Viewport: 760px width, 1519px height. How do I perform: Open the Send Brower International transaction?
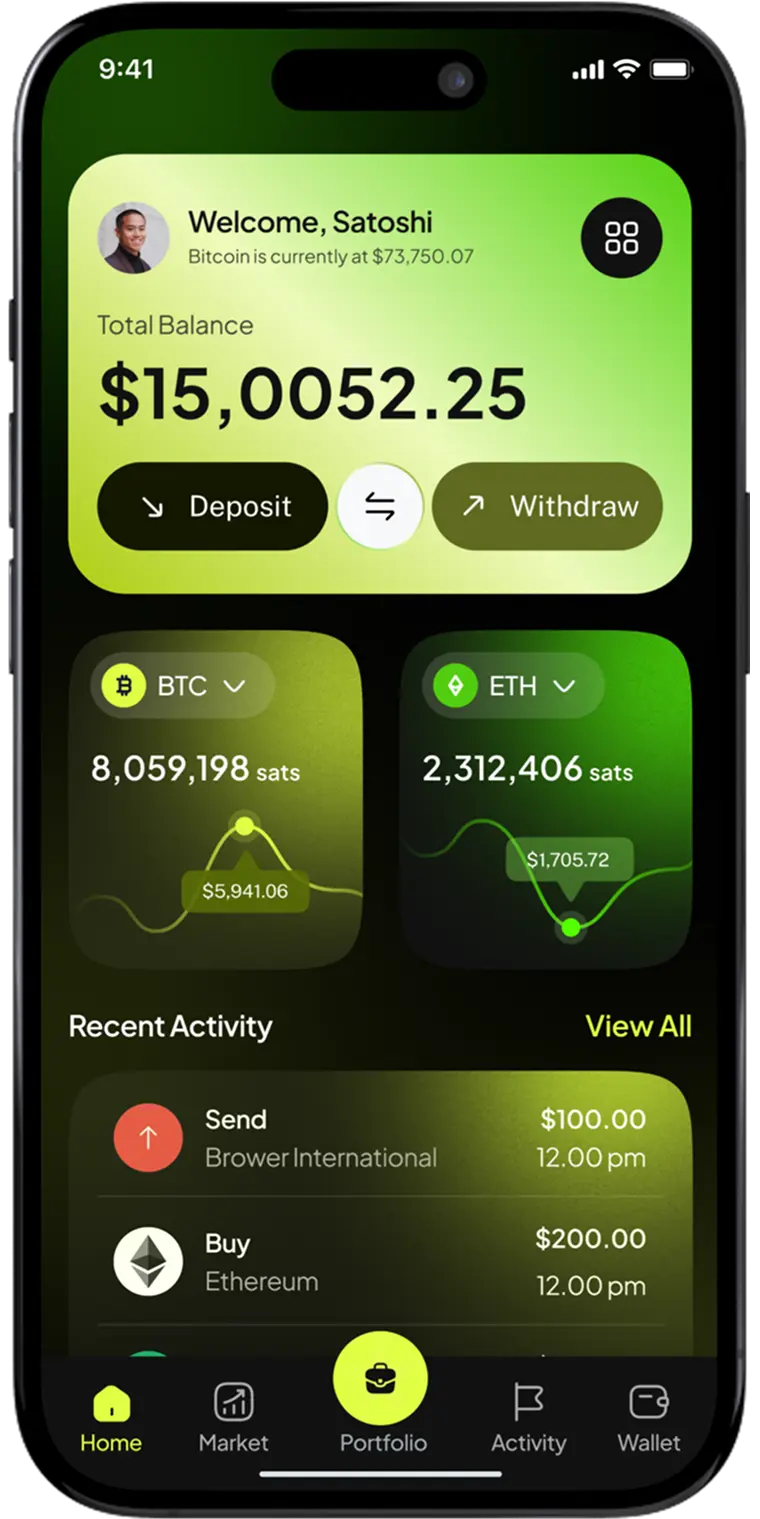380,1138
